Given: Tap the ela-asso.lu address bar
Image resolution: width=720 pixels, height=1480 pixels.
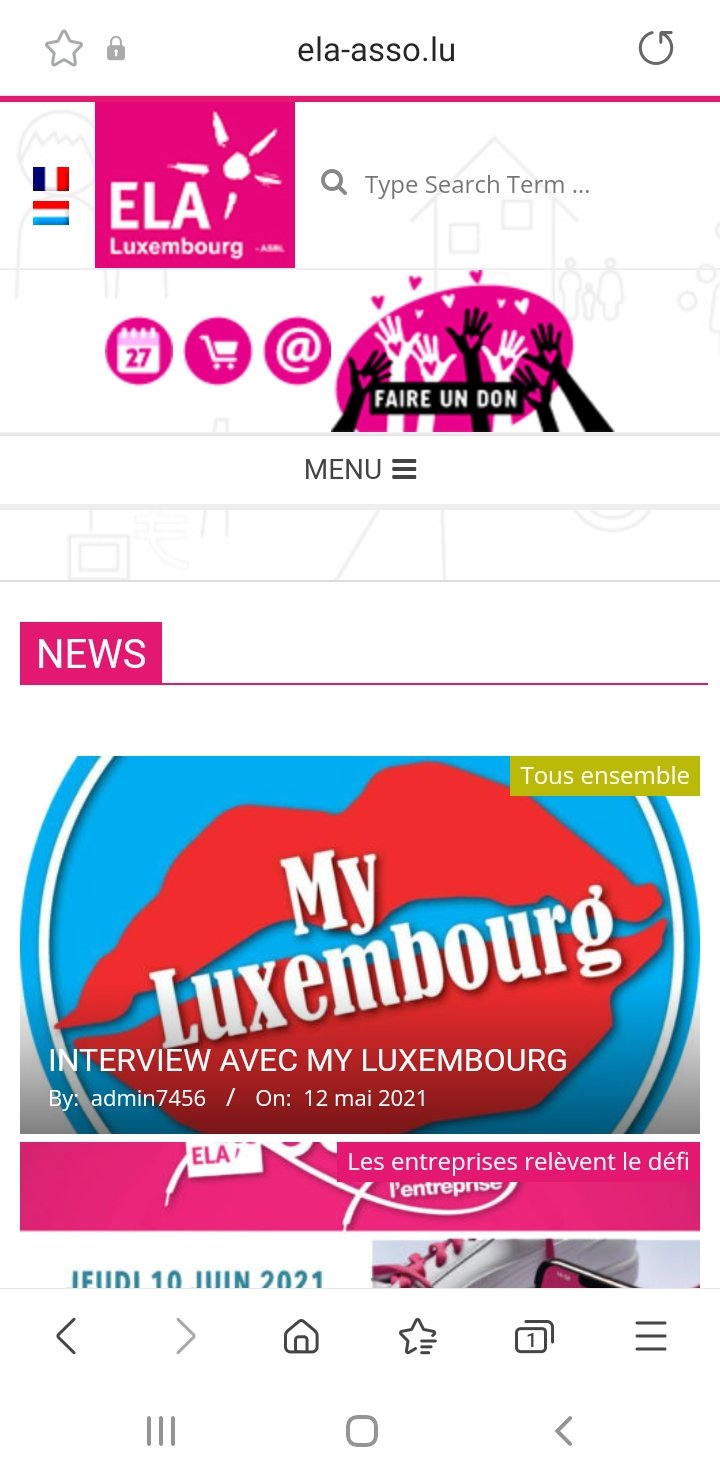Looking at the screenshot, I should (376, 49).
